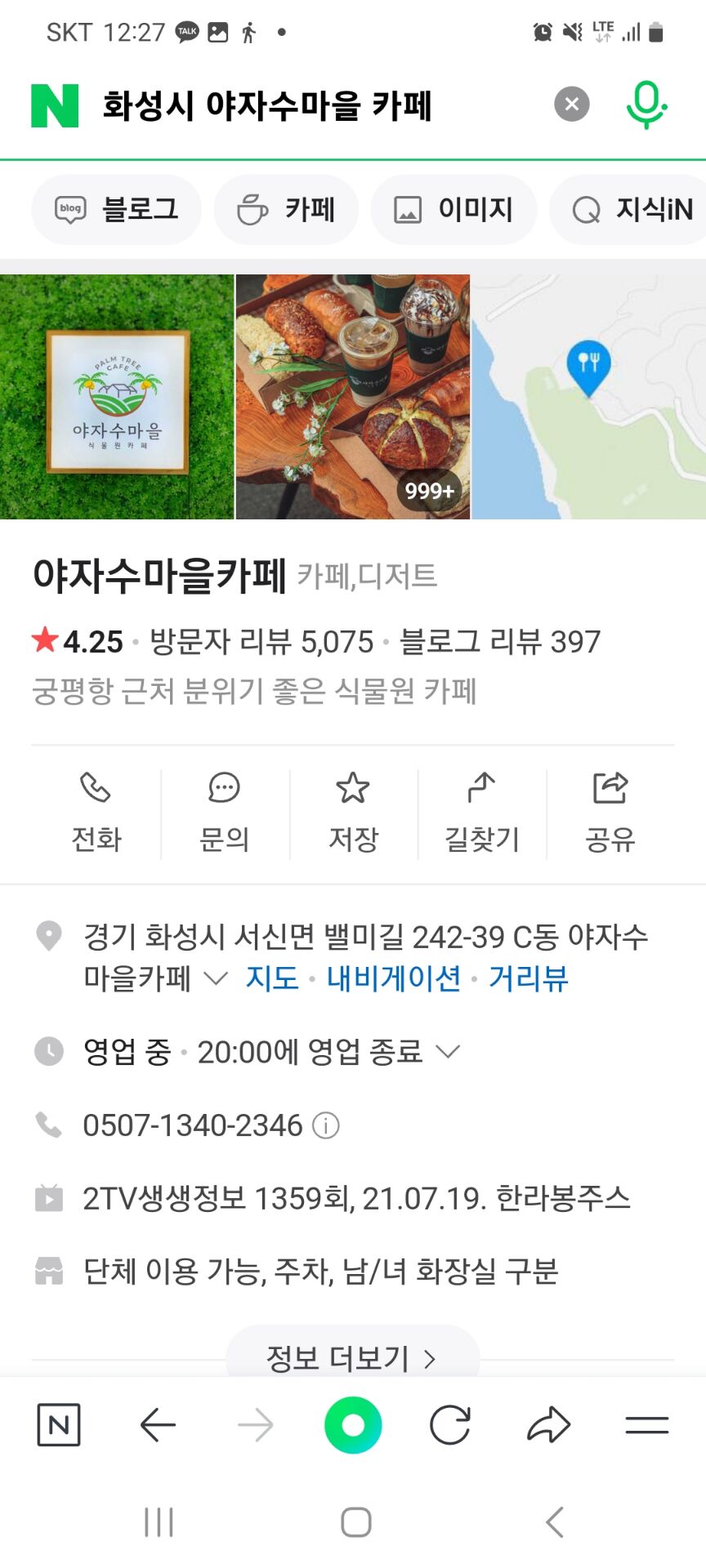Tap the info icon next to the phone number
Image resolution: width=706 pixels, height=1568 pixels.
click(x=326, y=1125)
